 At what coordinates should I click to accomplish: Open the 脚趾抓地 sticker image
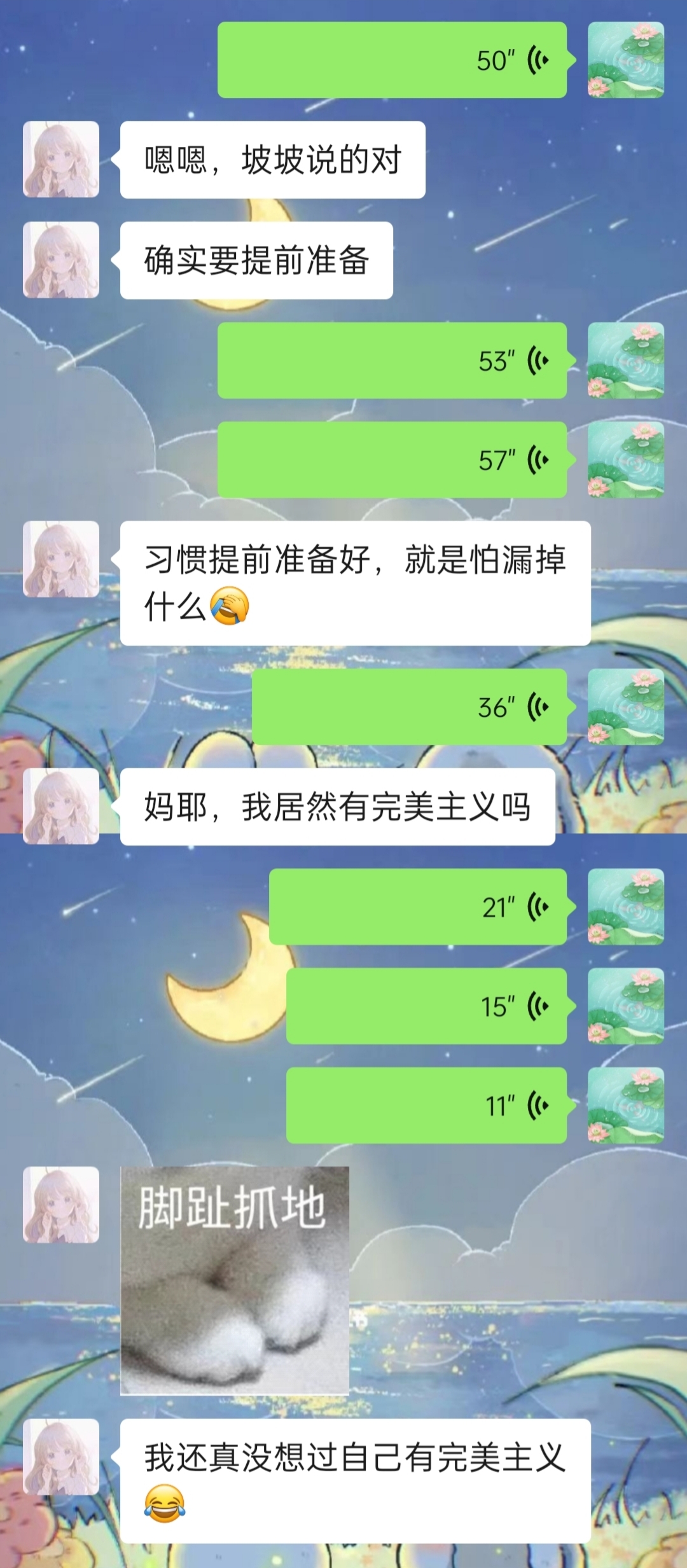235,1280
